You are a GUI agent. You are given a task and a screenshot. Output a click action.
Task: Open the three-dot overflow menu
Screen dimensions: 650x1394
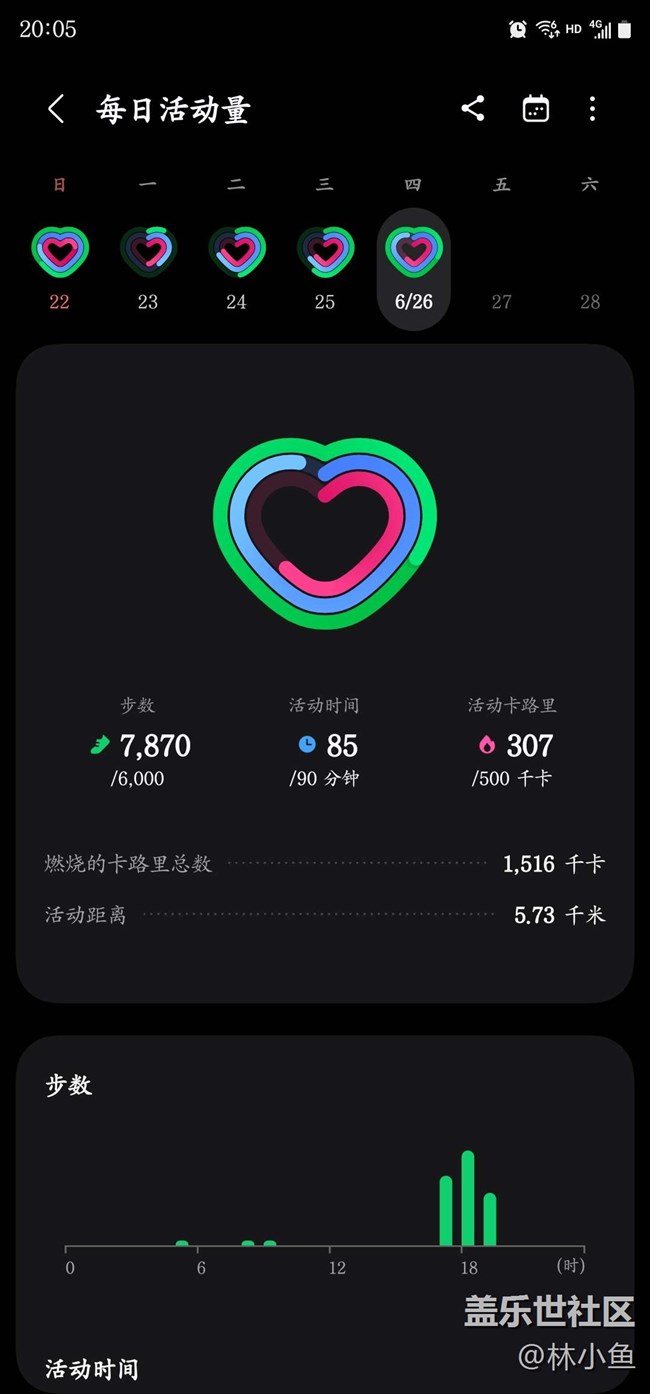(x=592, y=109)
